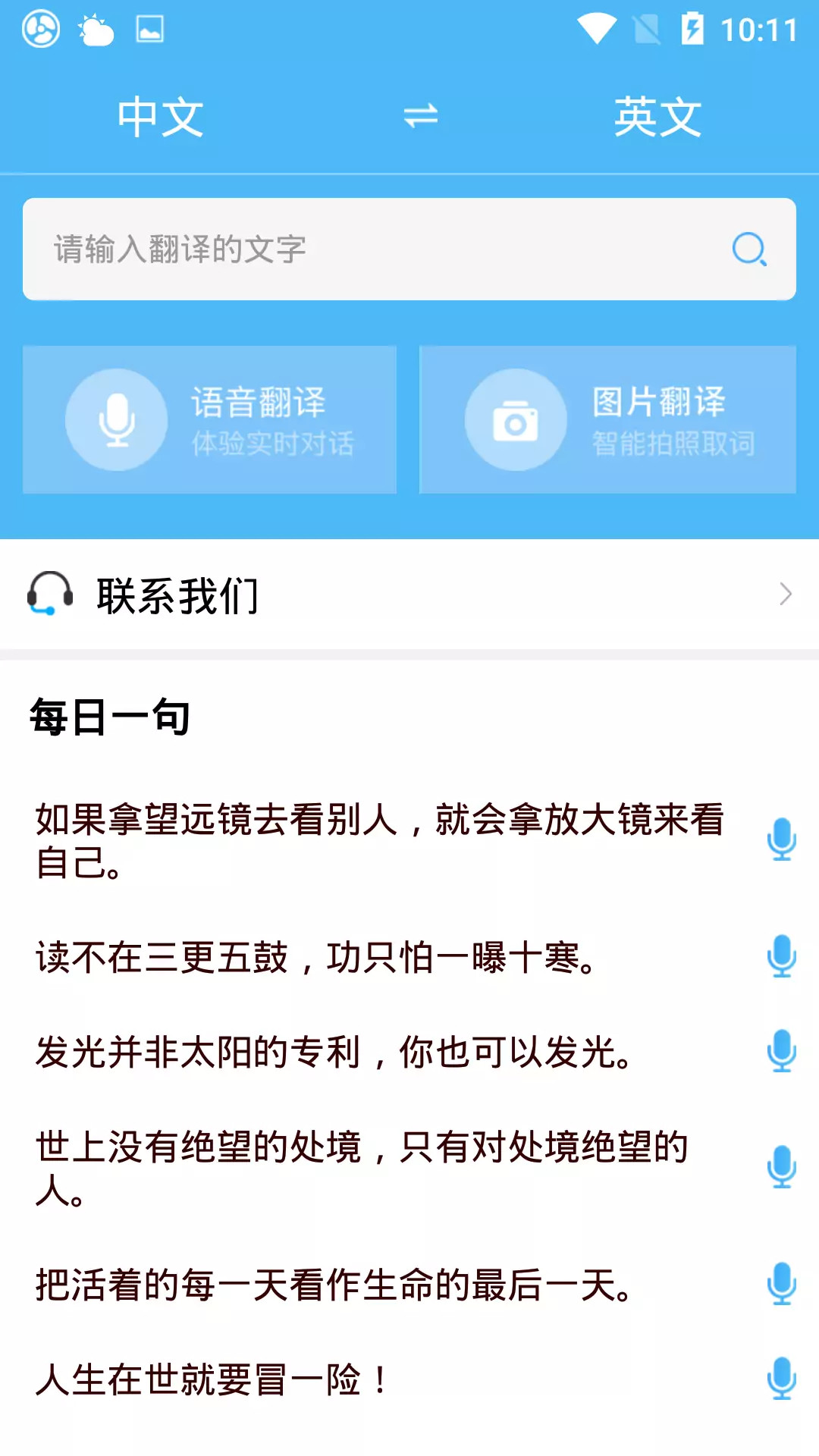Tap the microphone icon next to 把活着的每一天 sentence
The height and width of the screenshot is (1456, 819).
(783, 1280)
